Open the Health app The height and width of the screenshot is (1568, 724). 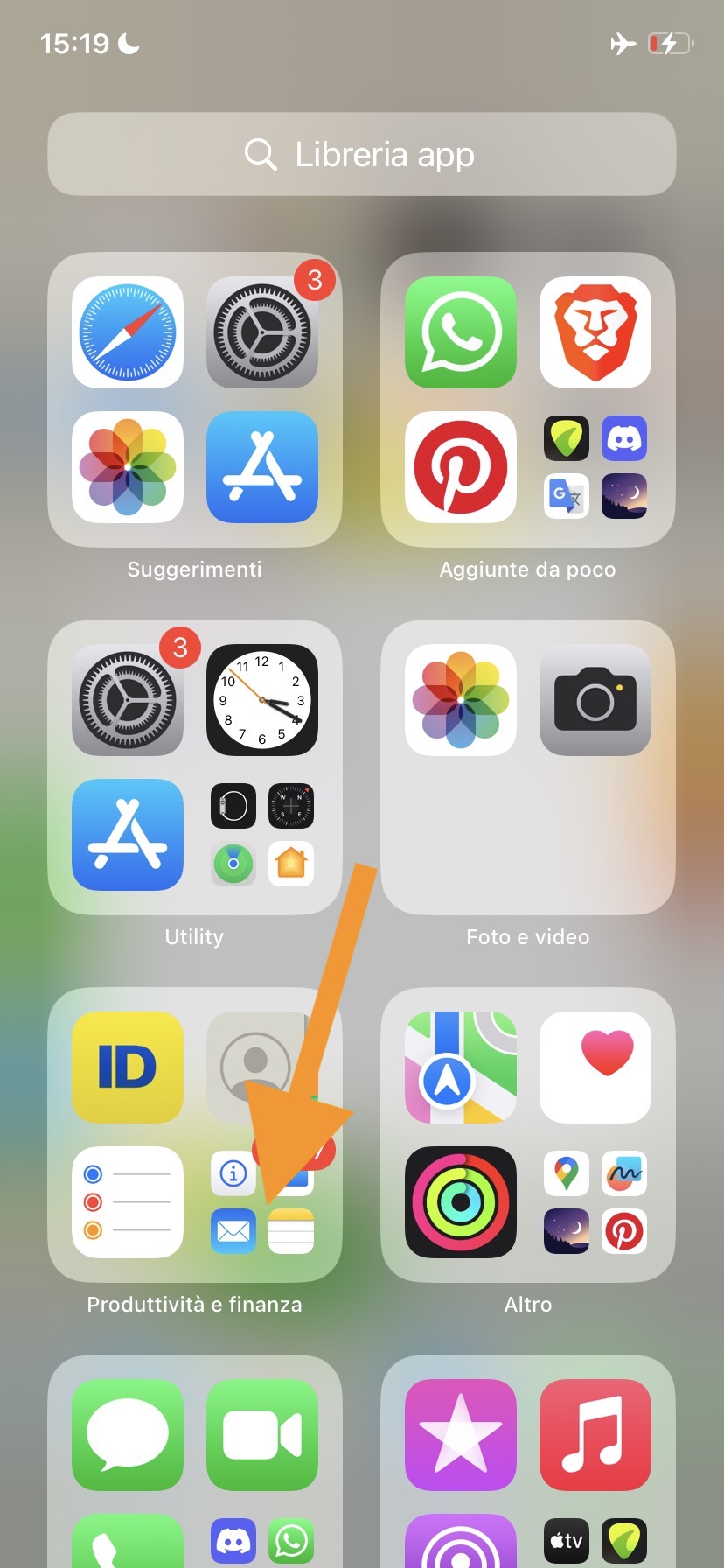(x=595, y=1067)
